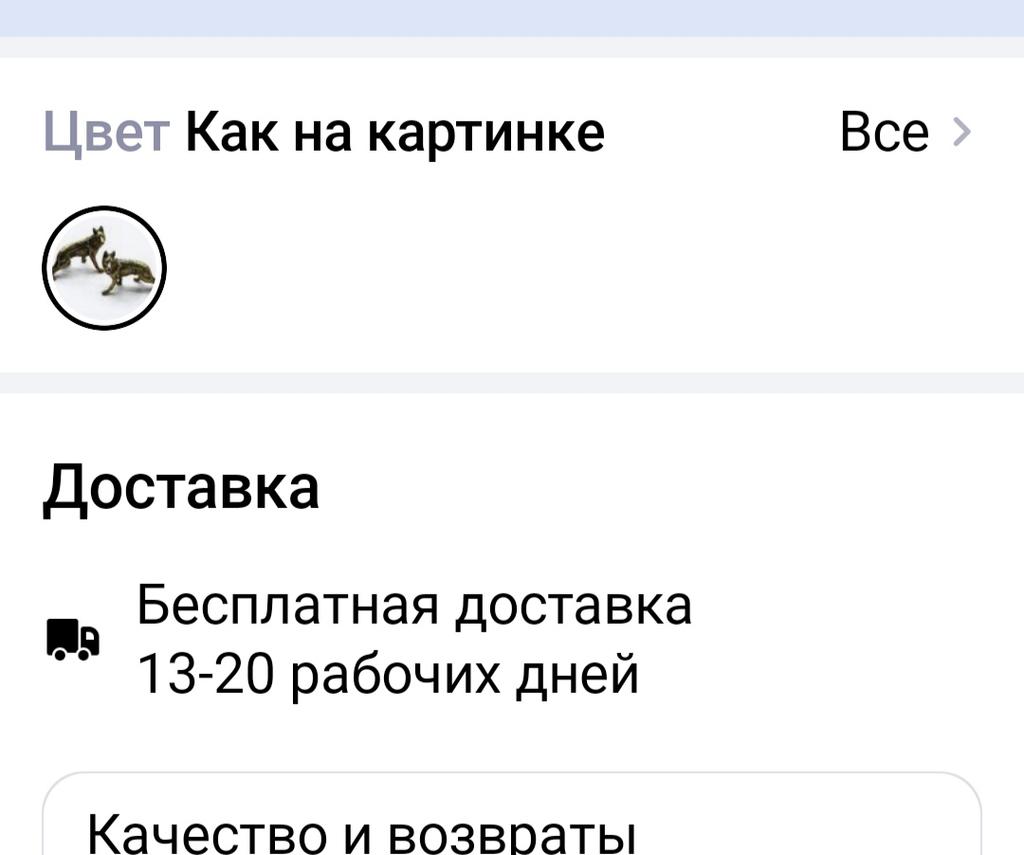Select the wolf figurines color swatch
1024x855 pixels.
(104, 267)
